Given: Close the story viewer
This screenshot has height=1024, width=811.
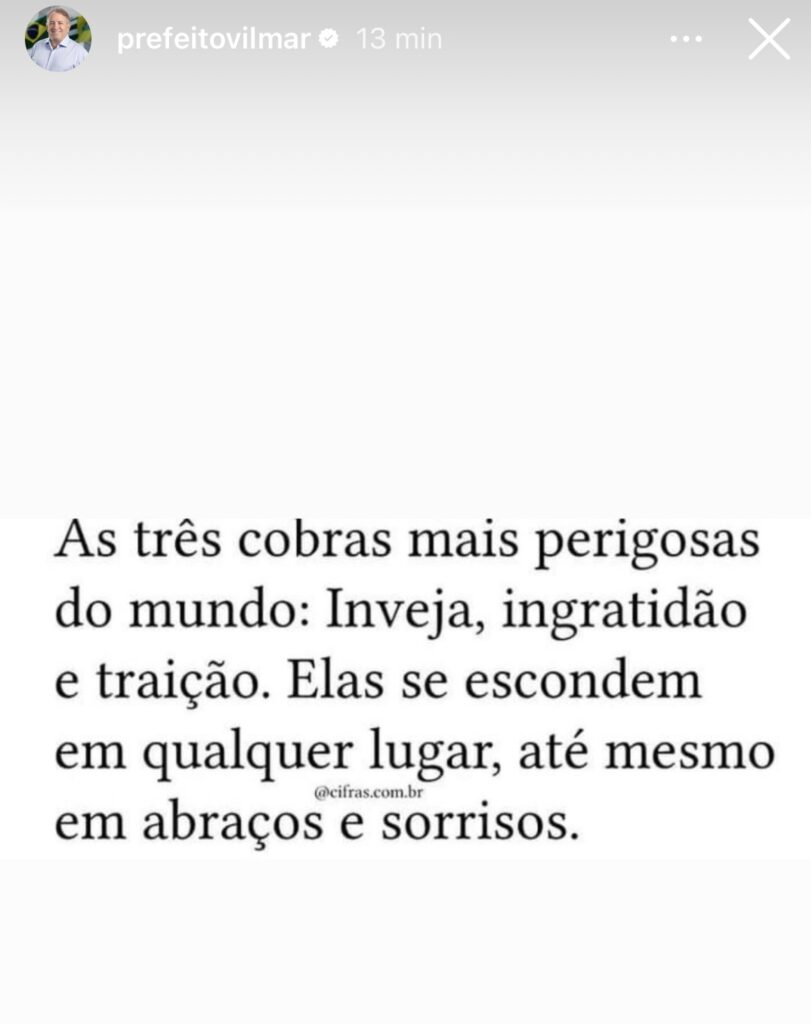Looking at the screenshot, I should click(769, 39).
